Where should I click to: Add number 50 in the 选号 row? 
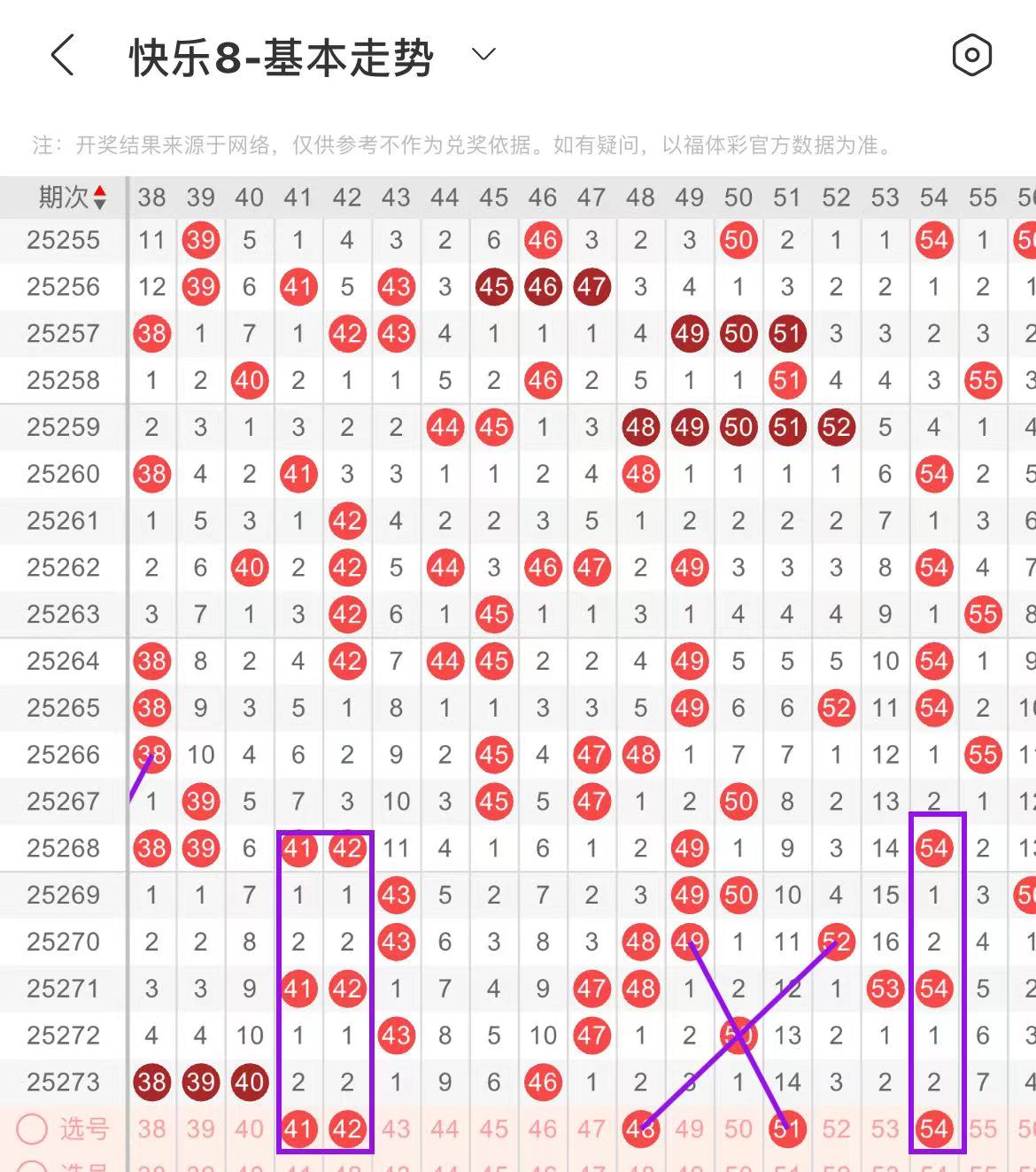[x=738, y=1129]
